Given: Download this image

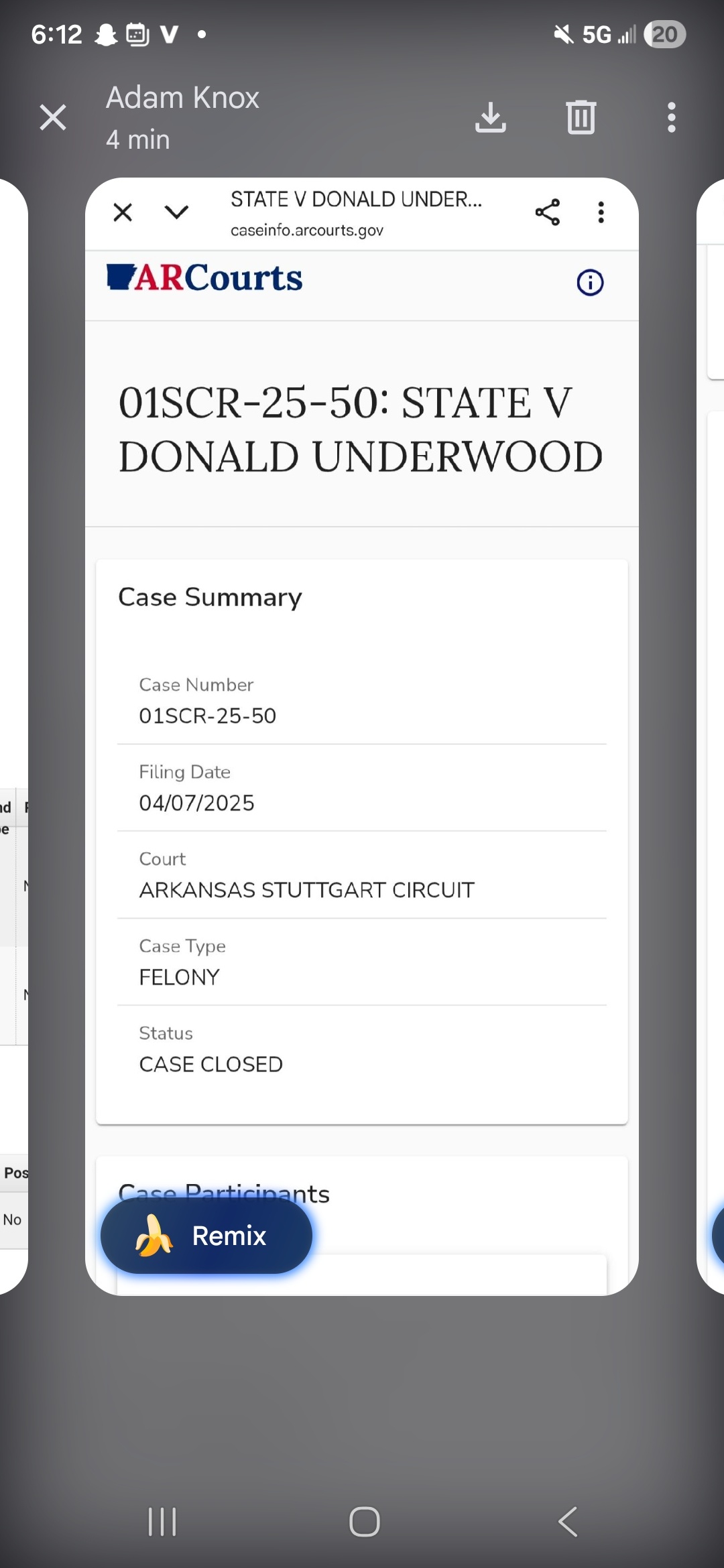Looking at the screenshot, I should [x=490, y=118].
